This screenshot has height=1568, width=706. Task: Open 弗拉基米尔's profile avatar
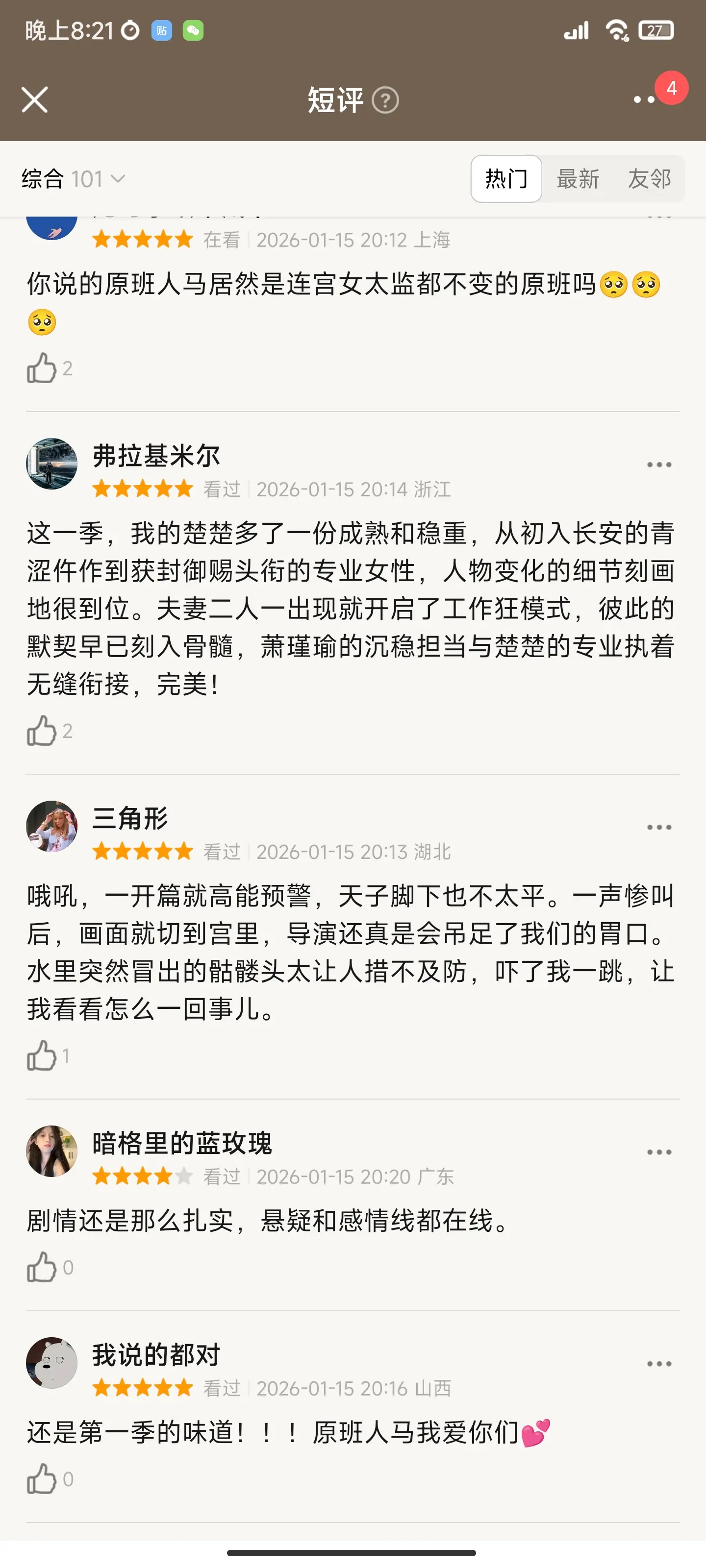52,464
